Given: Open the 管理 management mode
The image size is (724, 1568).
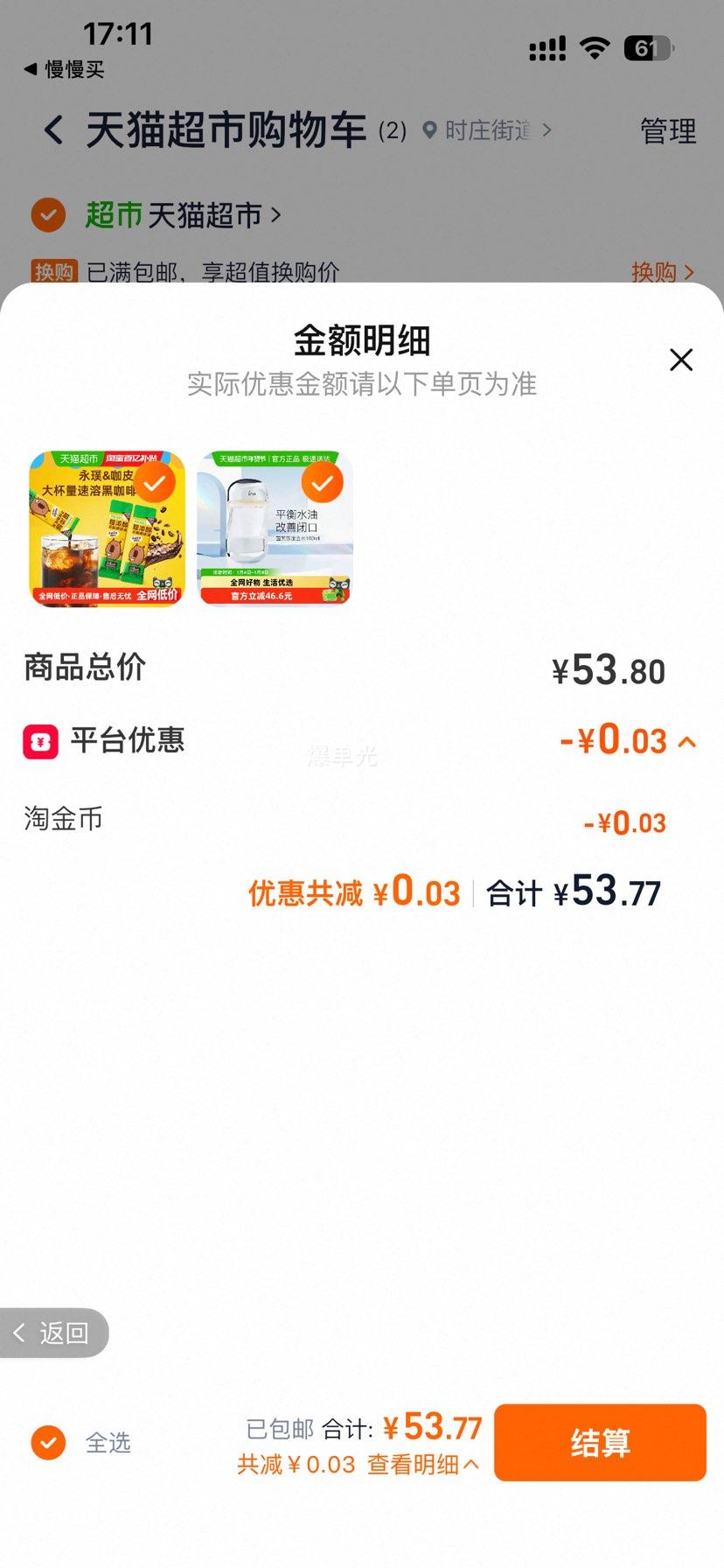Looking at the screenshot, I should point(667,131).
